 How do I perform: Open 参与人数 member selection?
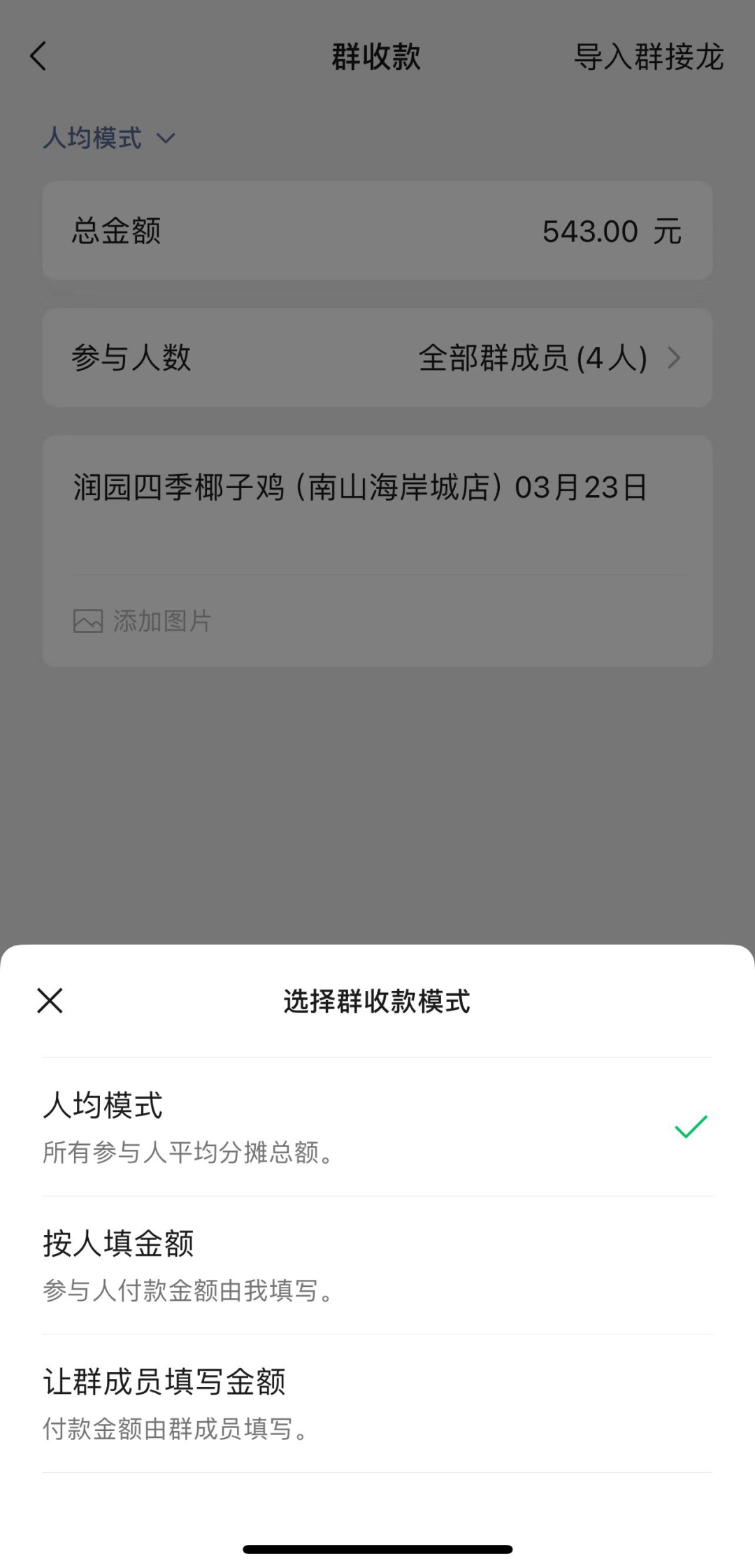(x=377, y=358)
